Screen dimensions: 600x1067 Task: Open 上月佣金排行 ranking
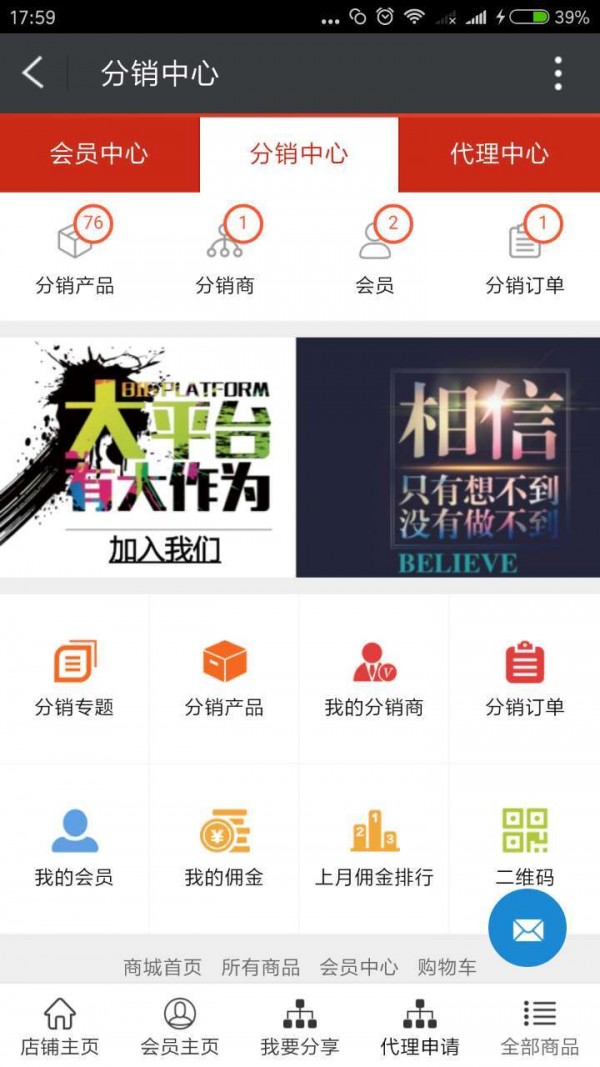tap(374, 848)
